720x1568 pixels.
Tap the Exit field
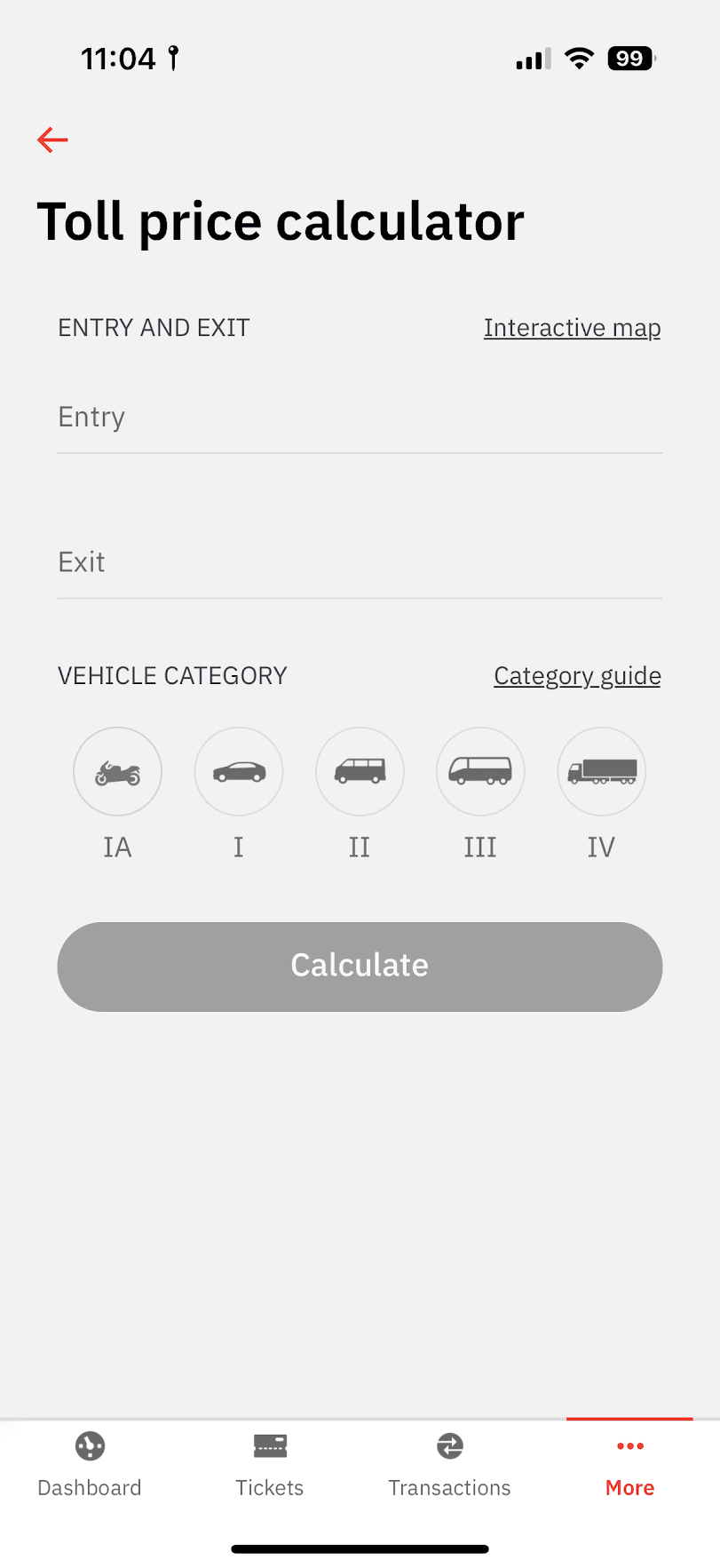(360, 562)
